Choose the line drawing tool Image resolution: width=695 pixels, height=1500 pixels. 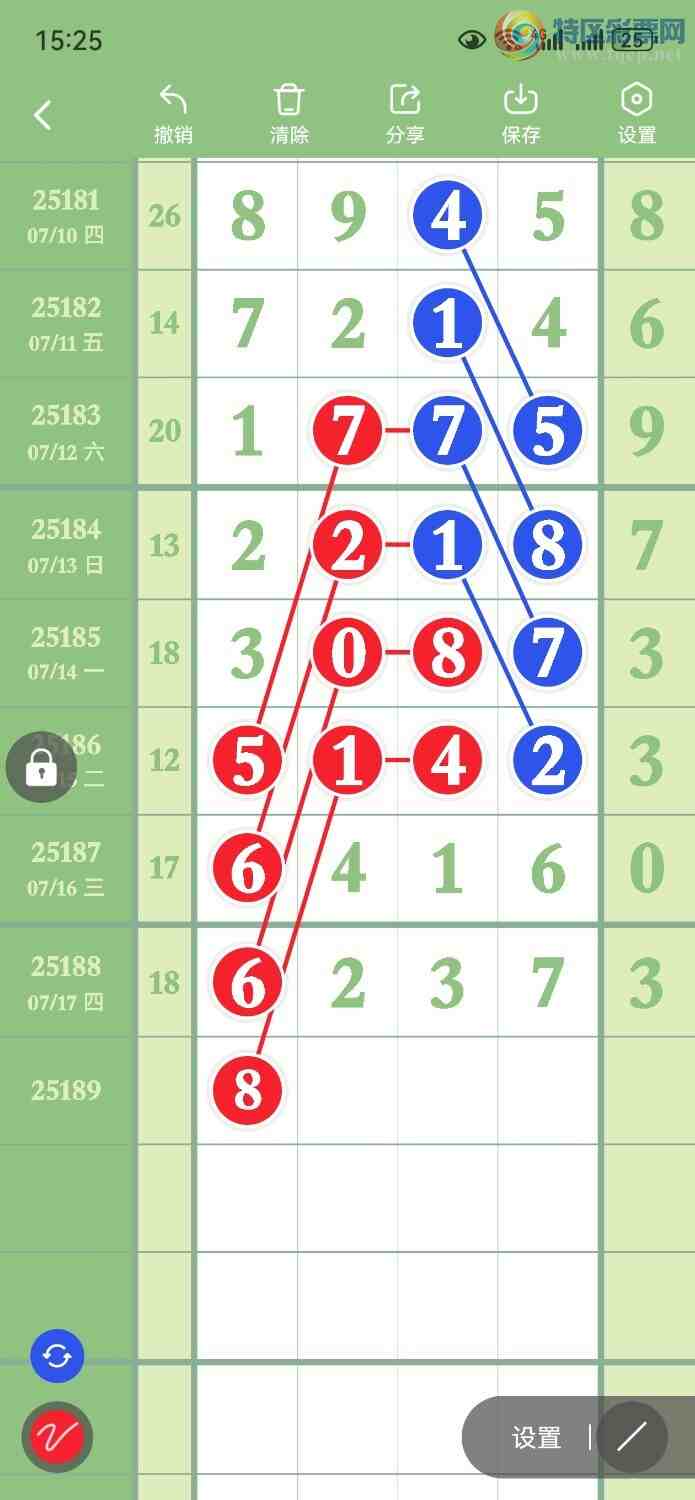point(632,1438)
